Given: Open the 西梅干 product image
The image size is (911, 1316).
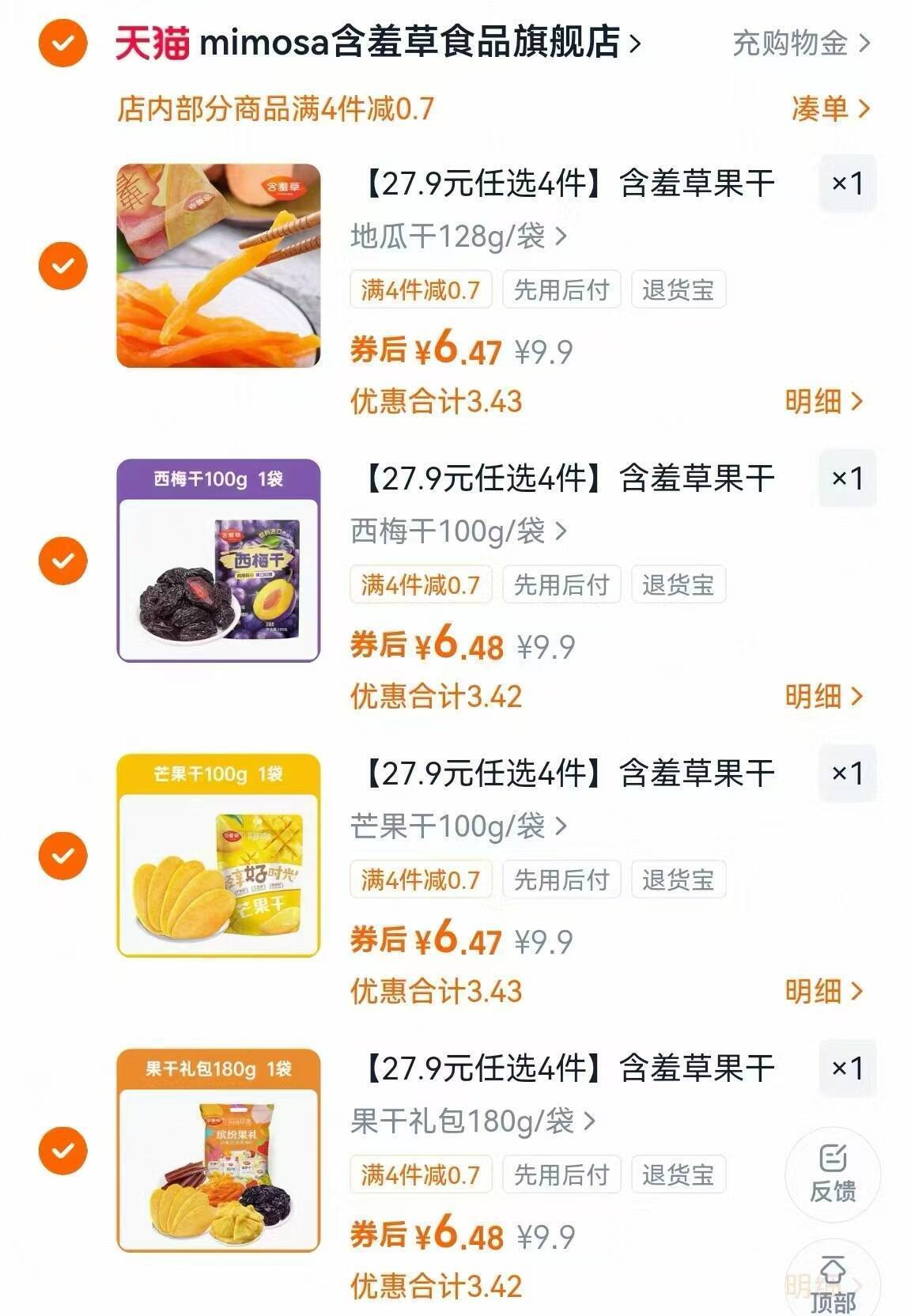Looking at the screenshot, I should [x=218, y=560].
